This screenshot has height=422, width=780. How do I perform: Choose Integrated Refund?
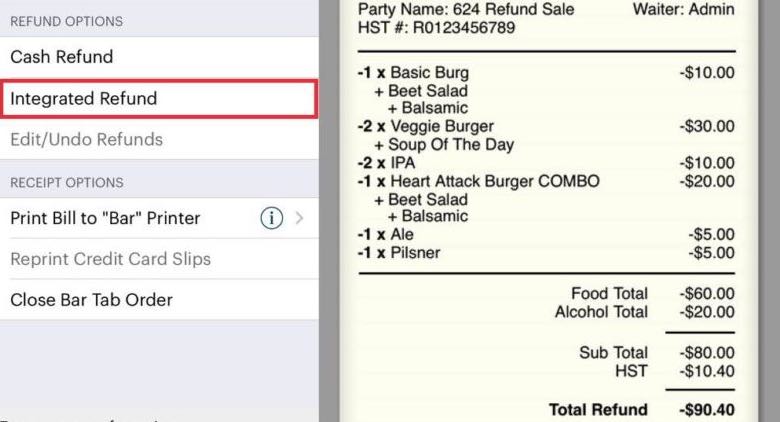tap(84, 99)
